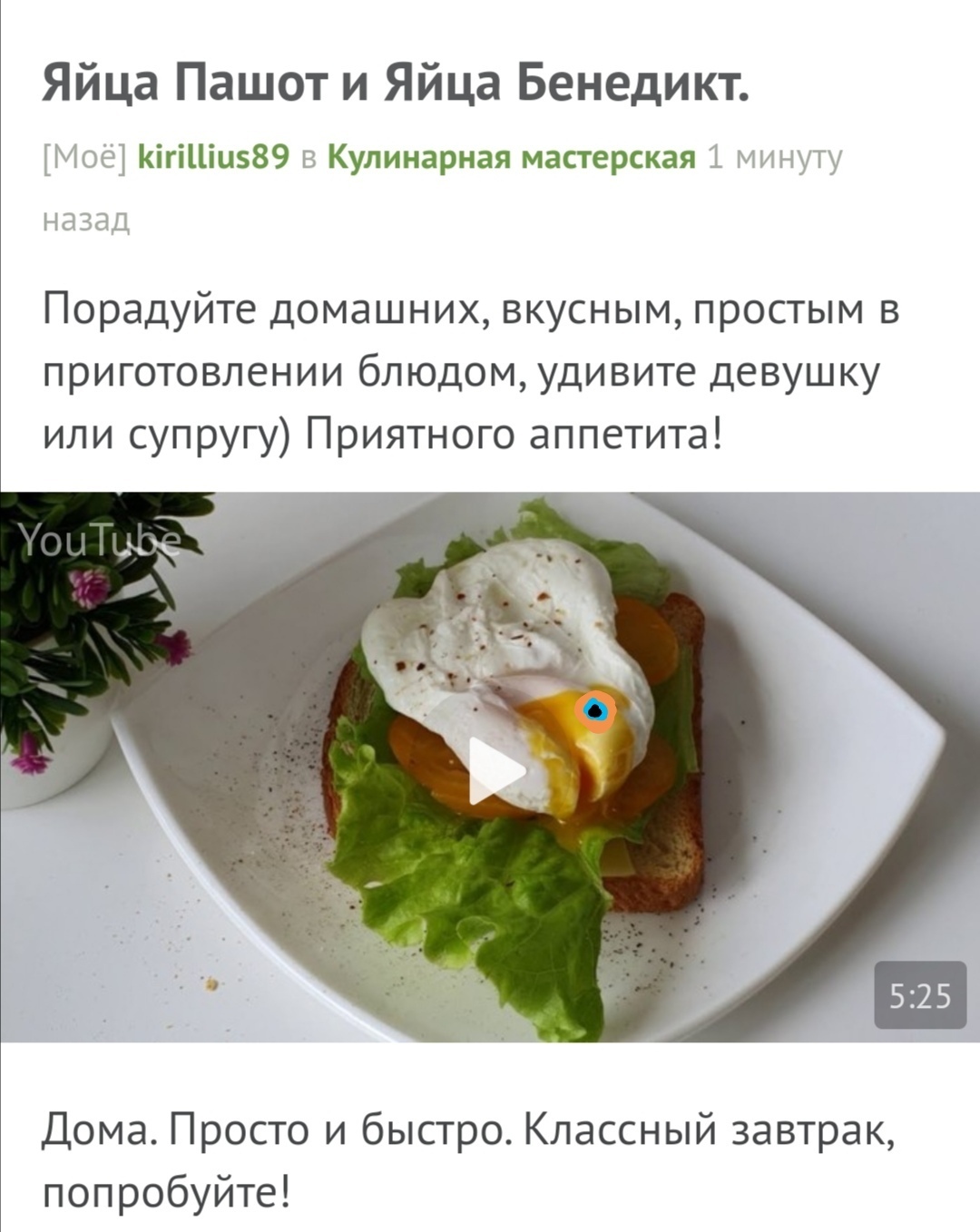
Task: Open kirillius89's profile
Action: click(212, 157)
